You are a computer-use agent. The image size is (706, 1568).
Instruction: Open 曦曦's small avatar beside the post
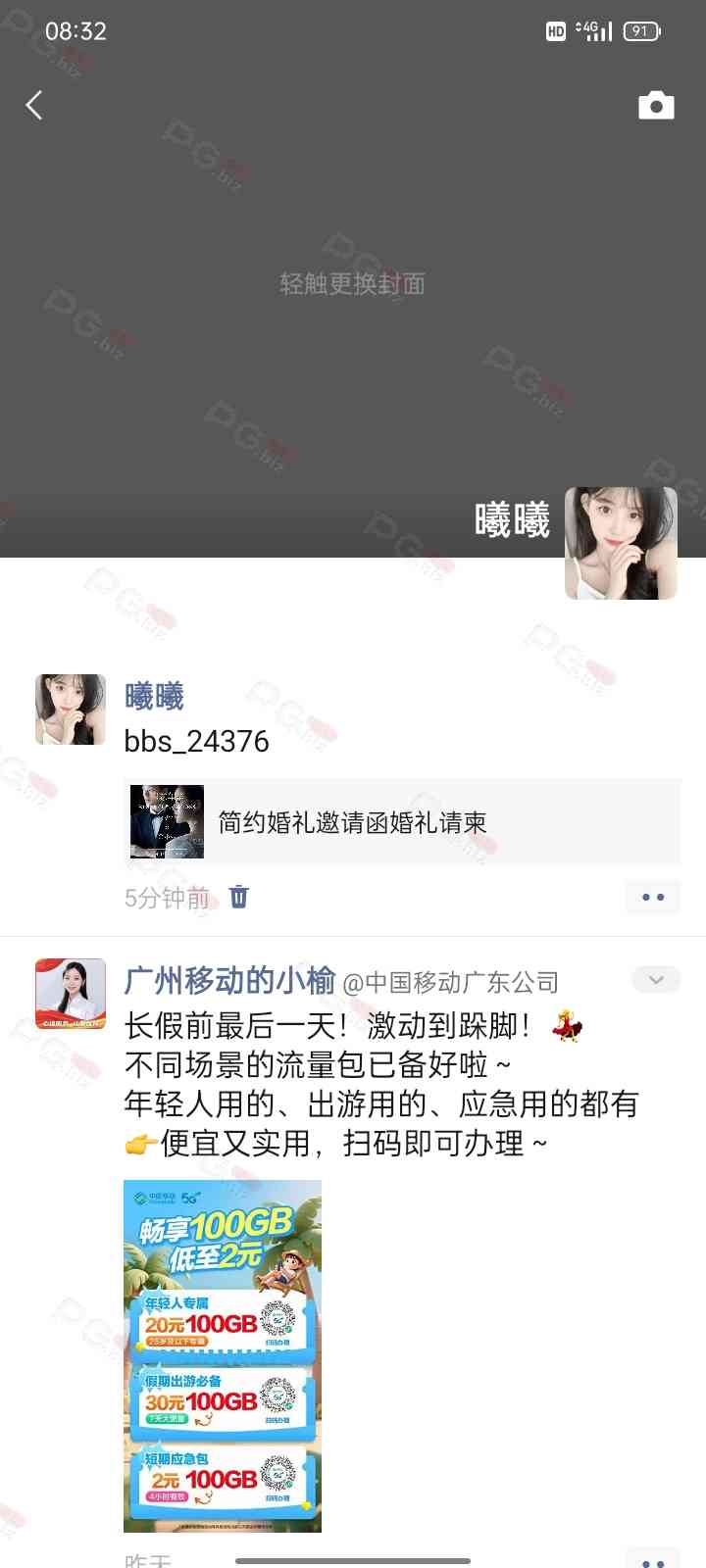tap(71, 710)
